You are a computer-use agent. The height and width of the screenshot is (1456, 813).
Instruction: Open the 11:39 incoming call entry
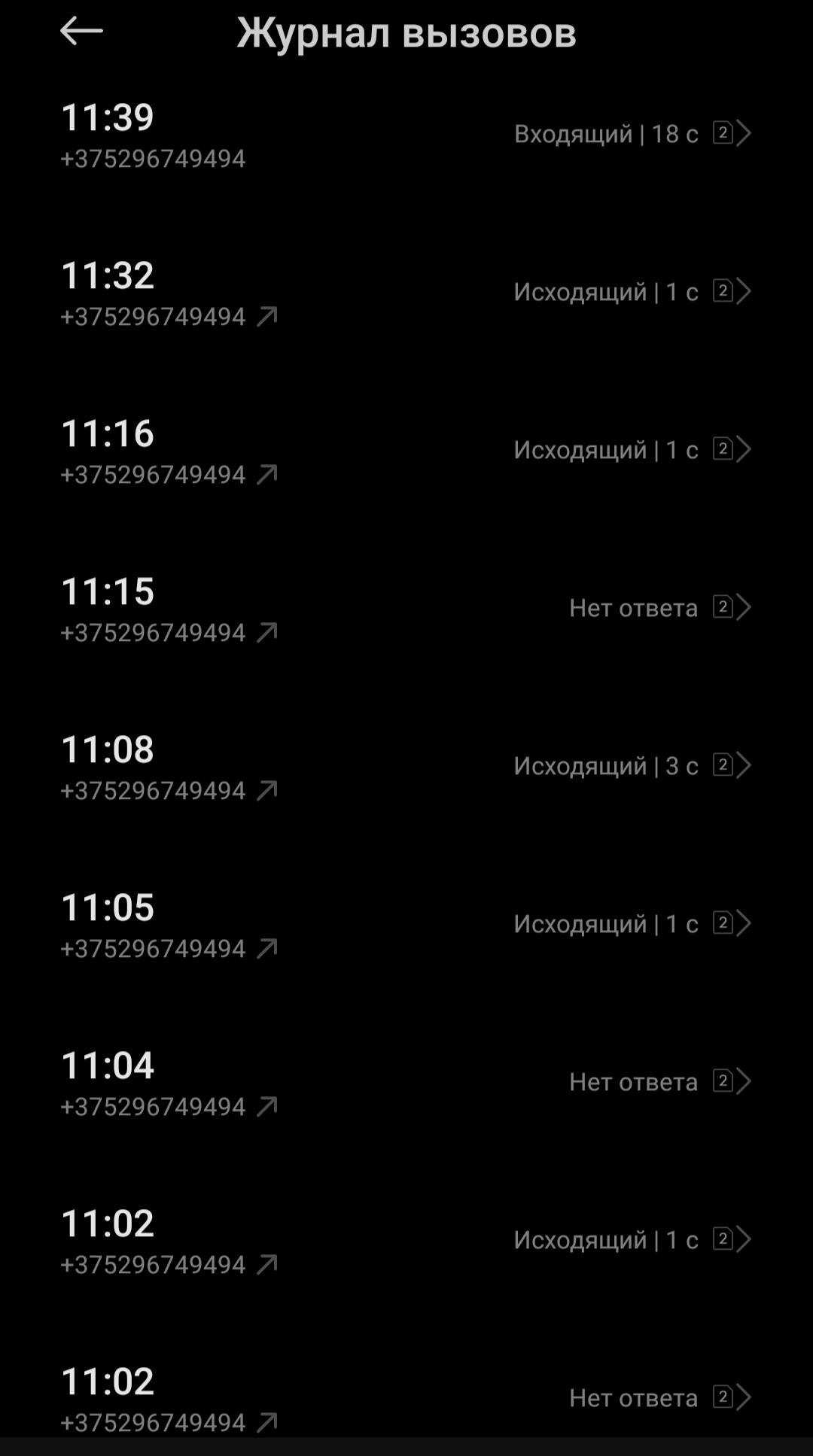tap(406, 134)
